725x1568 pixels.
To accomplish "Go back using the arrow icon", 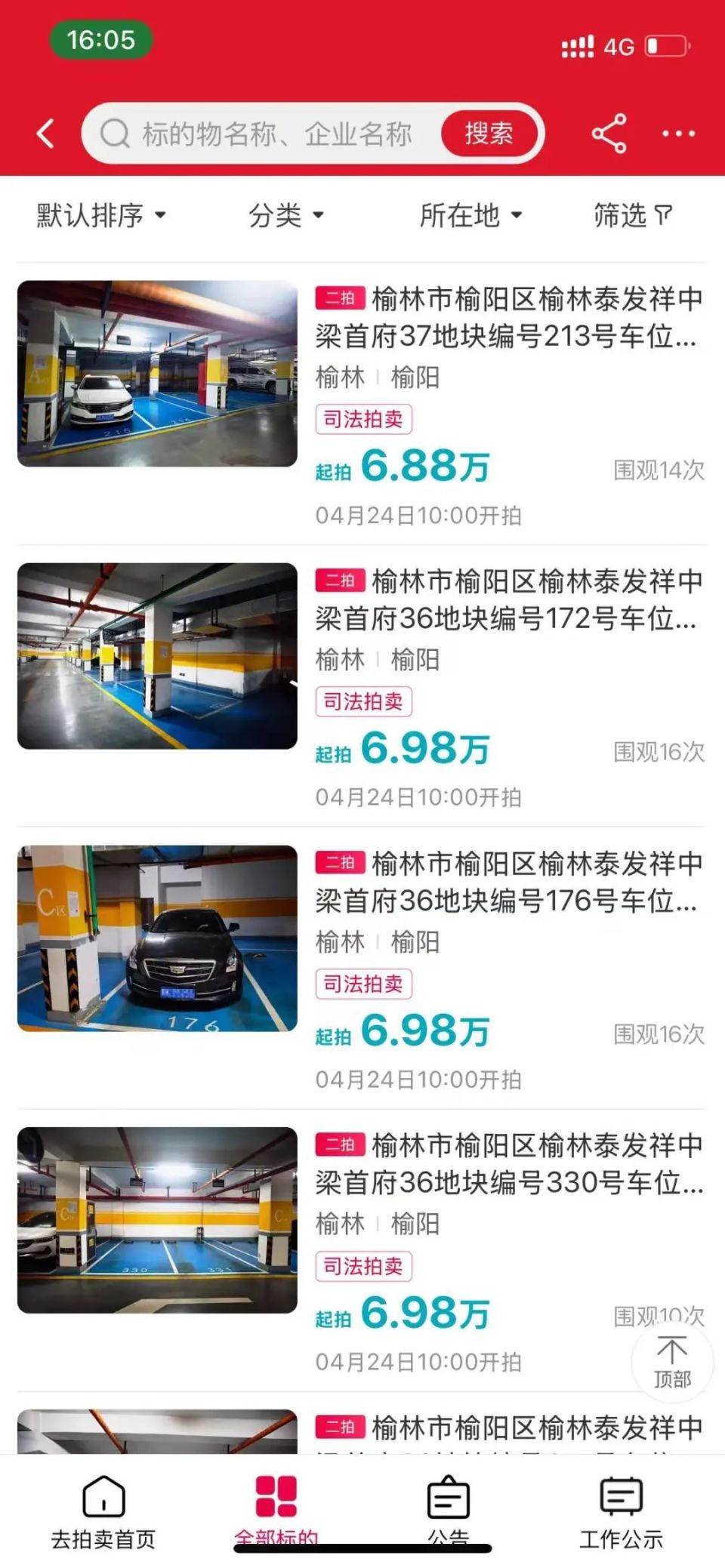I will click(x=47, y=134).
